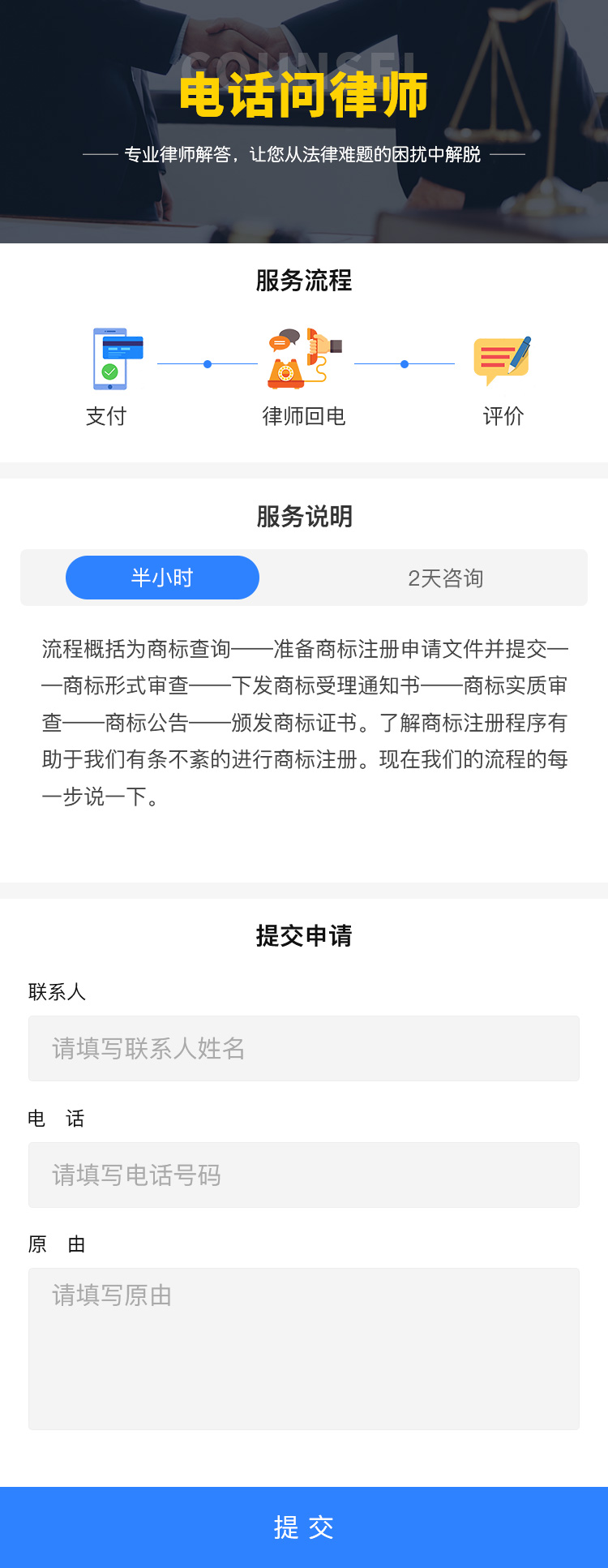This screenshot has width=608, height=1568.
Task: Switch to the 2天咨询 tab
Action: (445, 578)
